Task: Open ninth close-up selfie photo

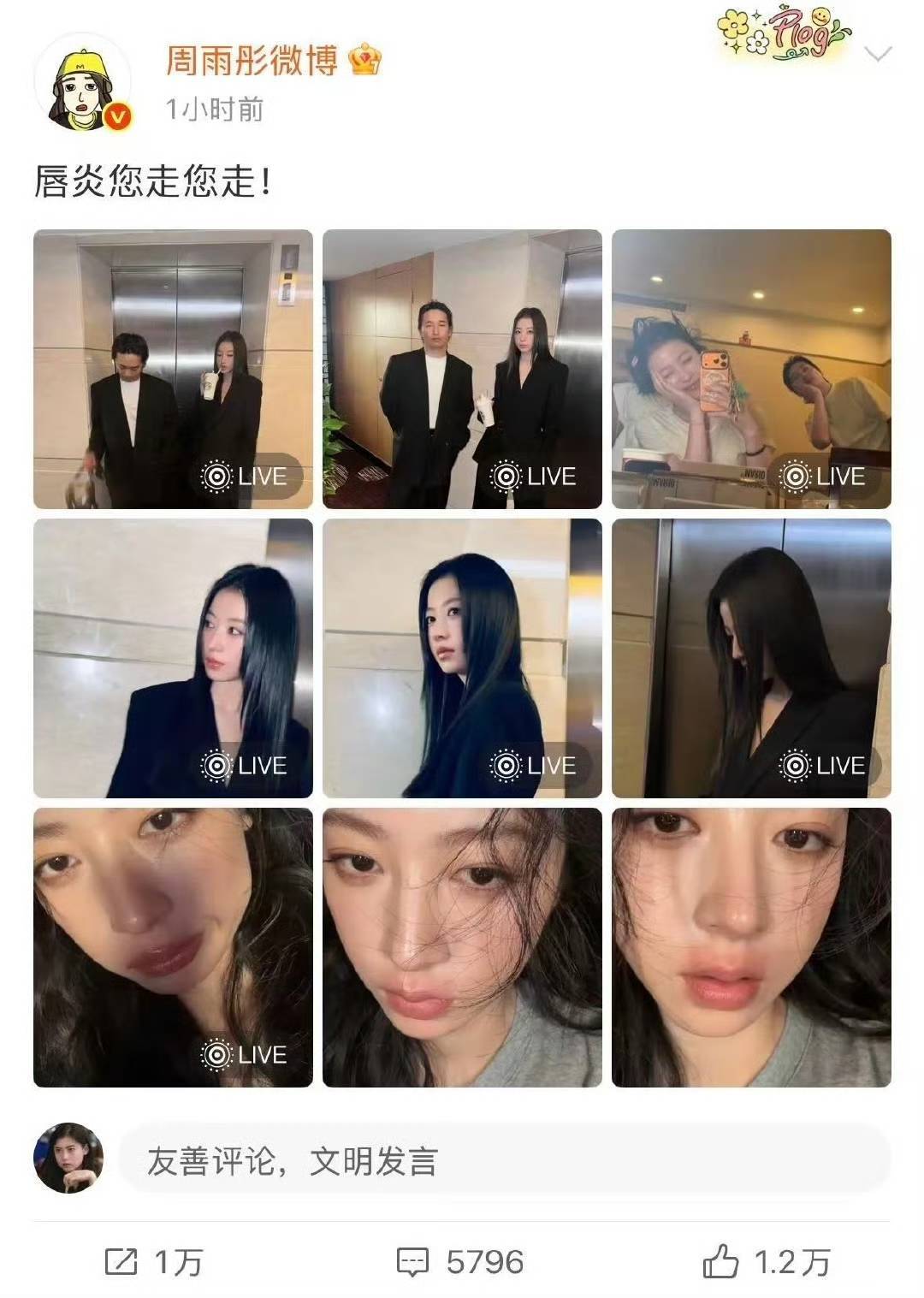Action: 751,947
